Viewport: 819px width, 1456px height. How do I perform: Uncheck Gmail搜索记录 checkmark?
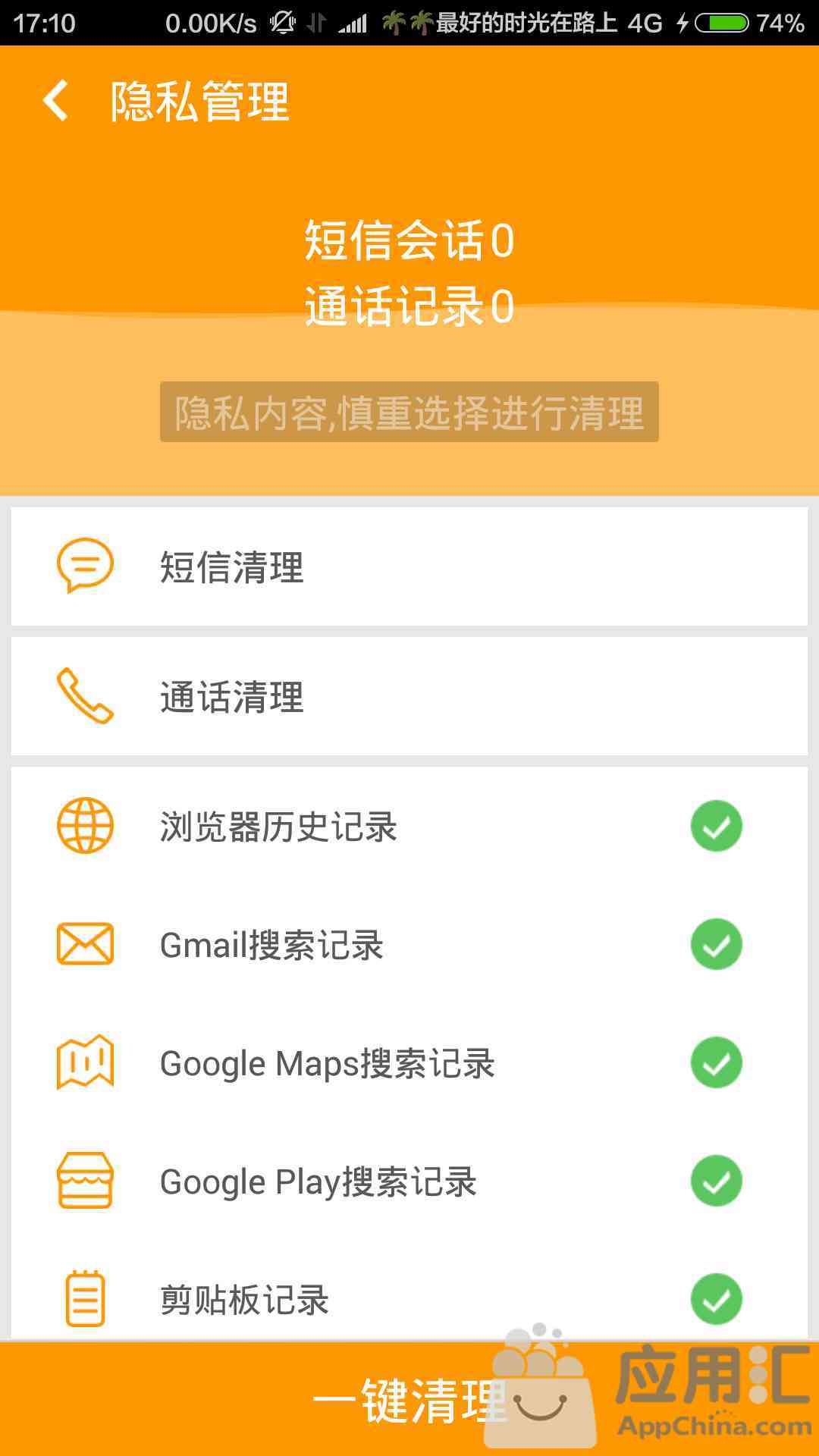click(716, 944)
